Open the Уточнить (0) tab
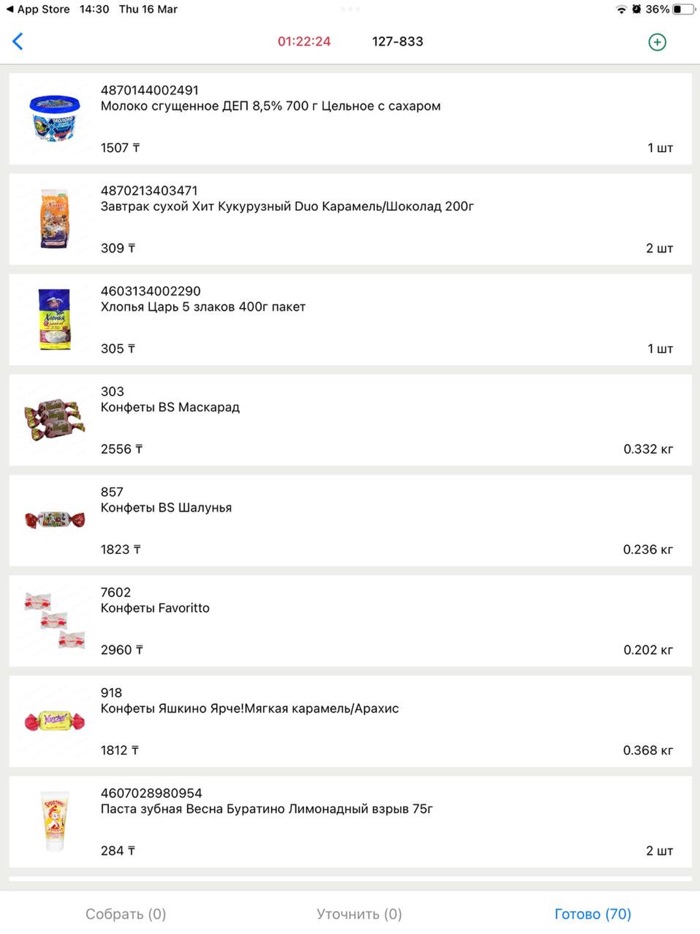Viewport: 700px width, 934px height. (359, 913)
